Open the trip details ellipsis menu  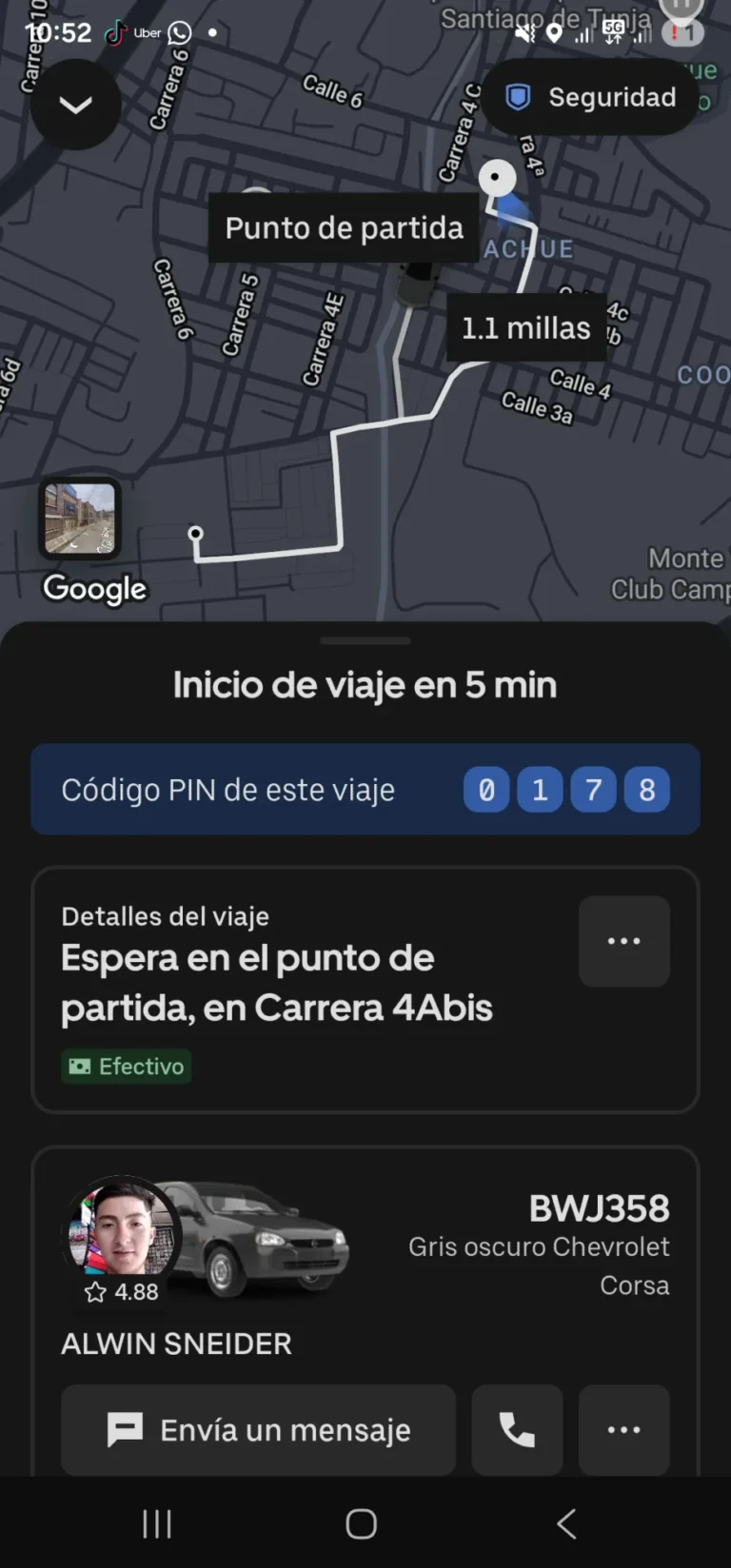(x=623, y=941)
